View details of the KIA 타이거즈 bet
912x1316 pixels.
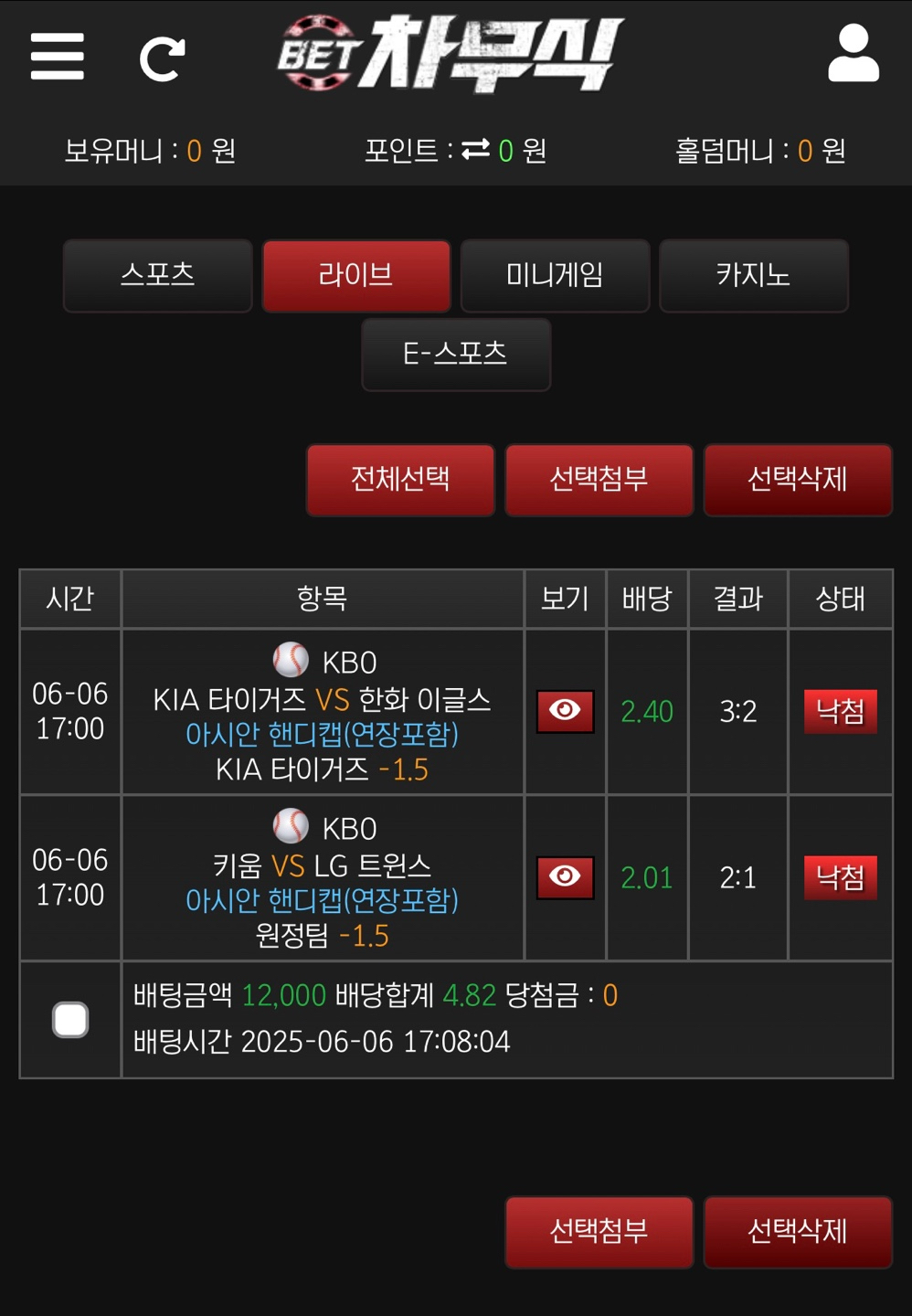click(x=565, y=711)
